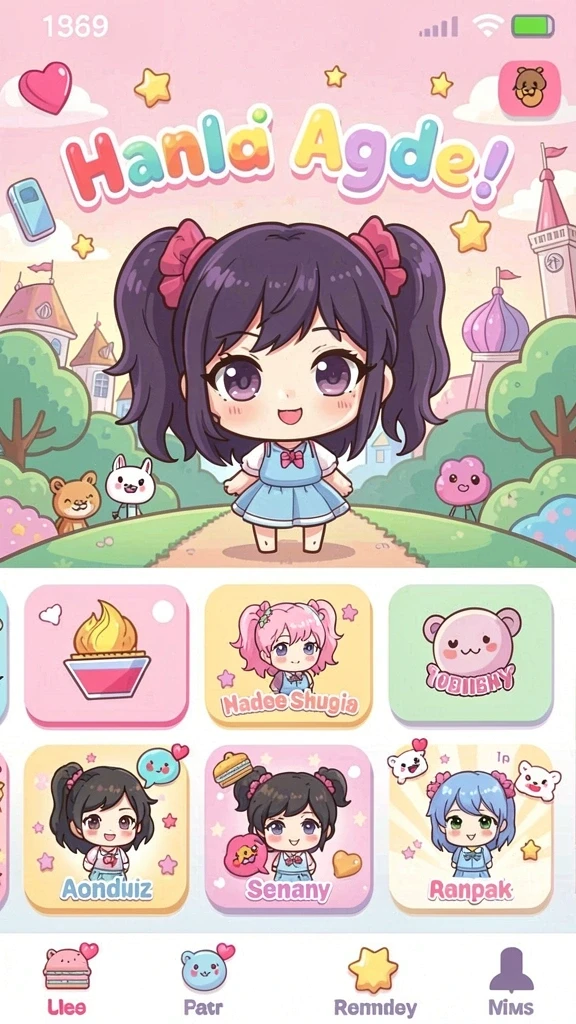The height and width of the screenshot is (1024, 576).
Task: Go to the Patr tab
Action: coord(204,980)
